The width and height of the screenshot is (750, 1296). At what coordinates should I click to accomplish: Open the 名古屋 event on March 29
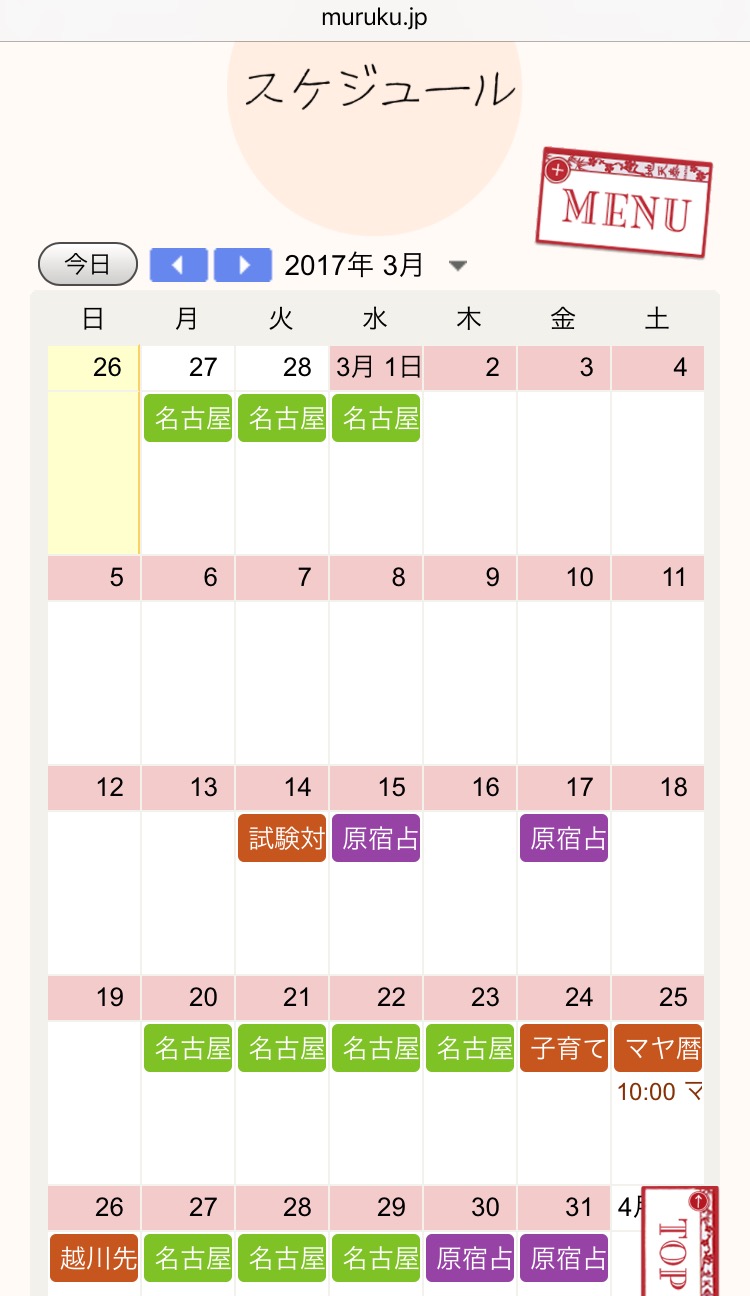point(376,1258)
